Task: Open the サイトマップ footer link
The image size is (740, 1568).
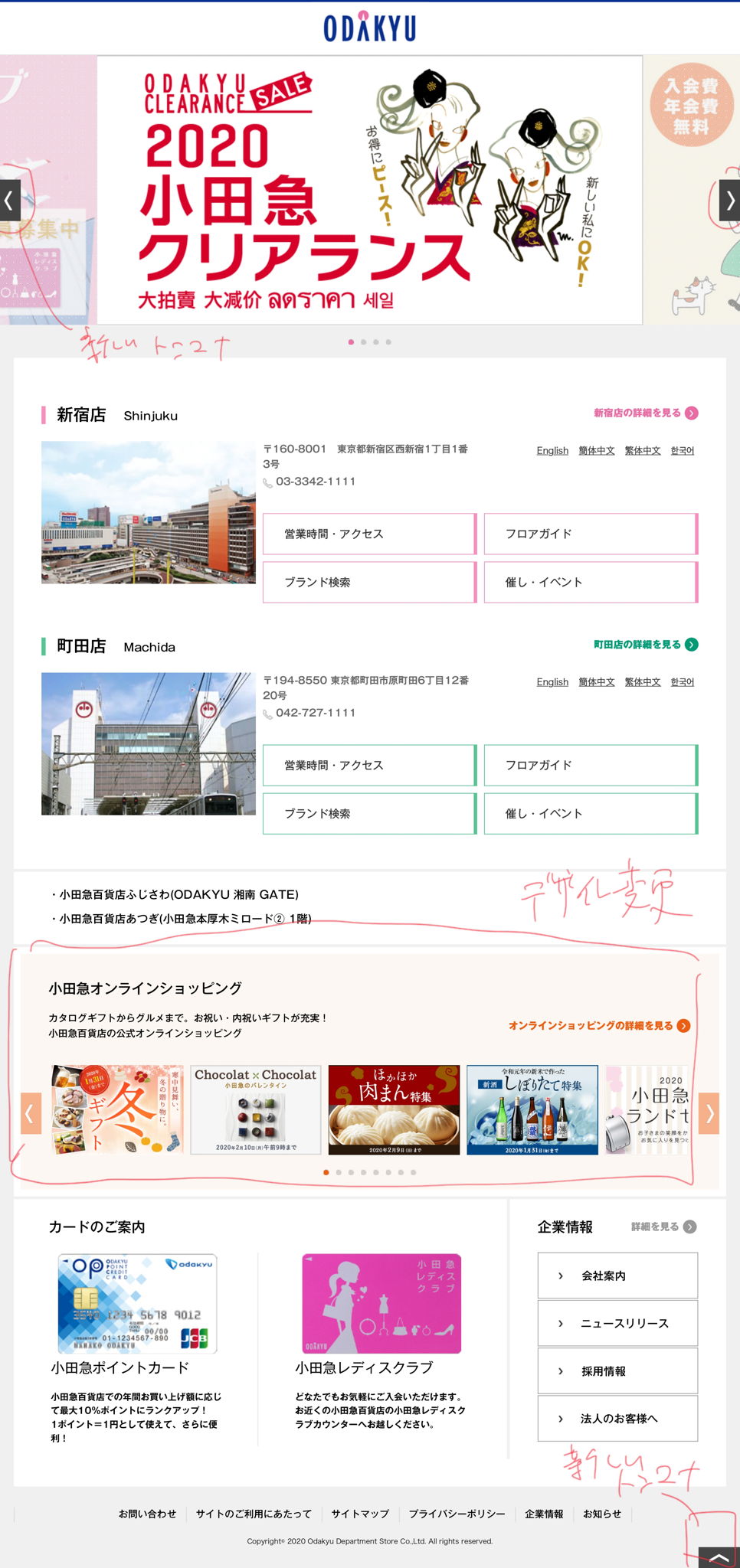Action: pos(360,1514)
